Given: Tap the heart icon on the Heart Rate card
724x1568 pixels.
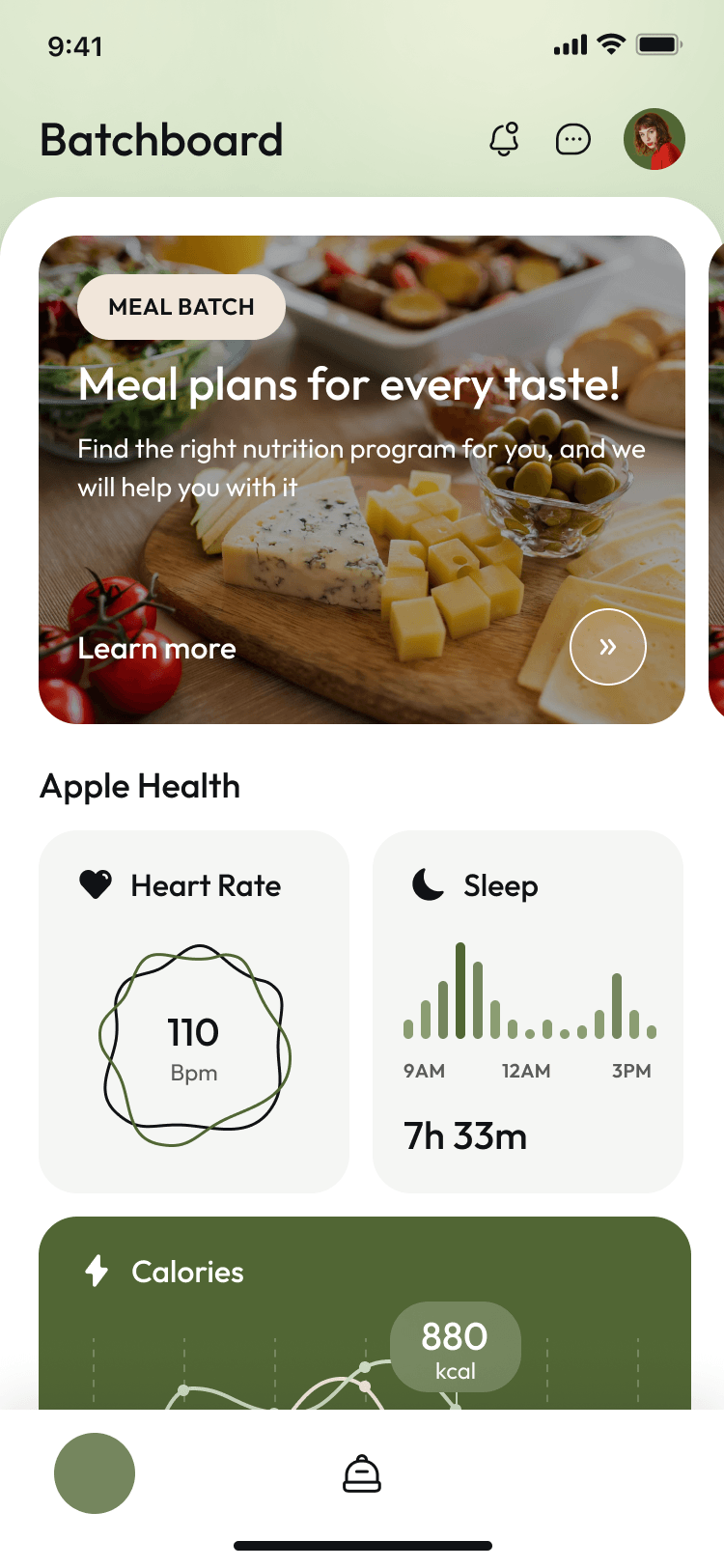Looking at the screenshot, I should click(94, 885).
